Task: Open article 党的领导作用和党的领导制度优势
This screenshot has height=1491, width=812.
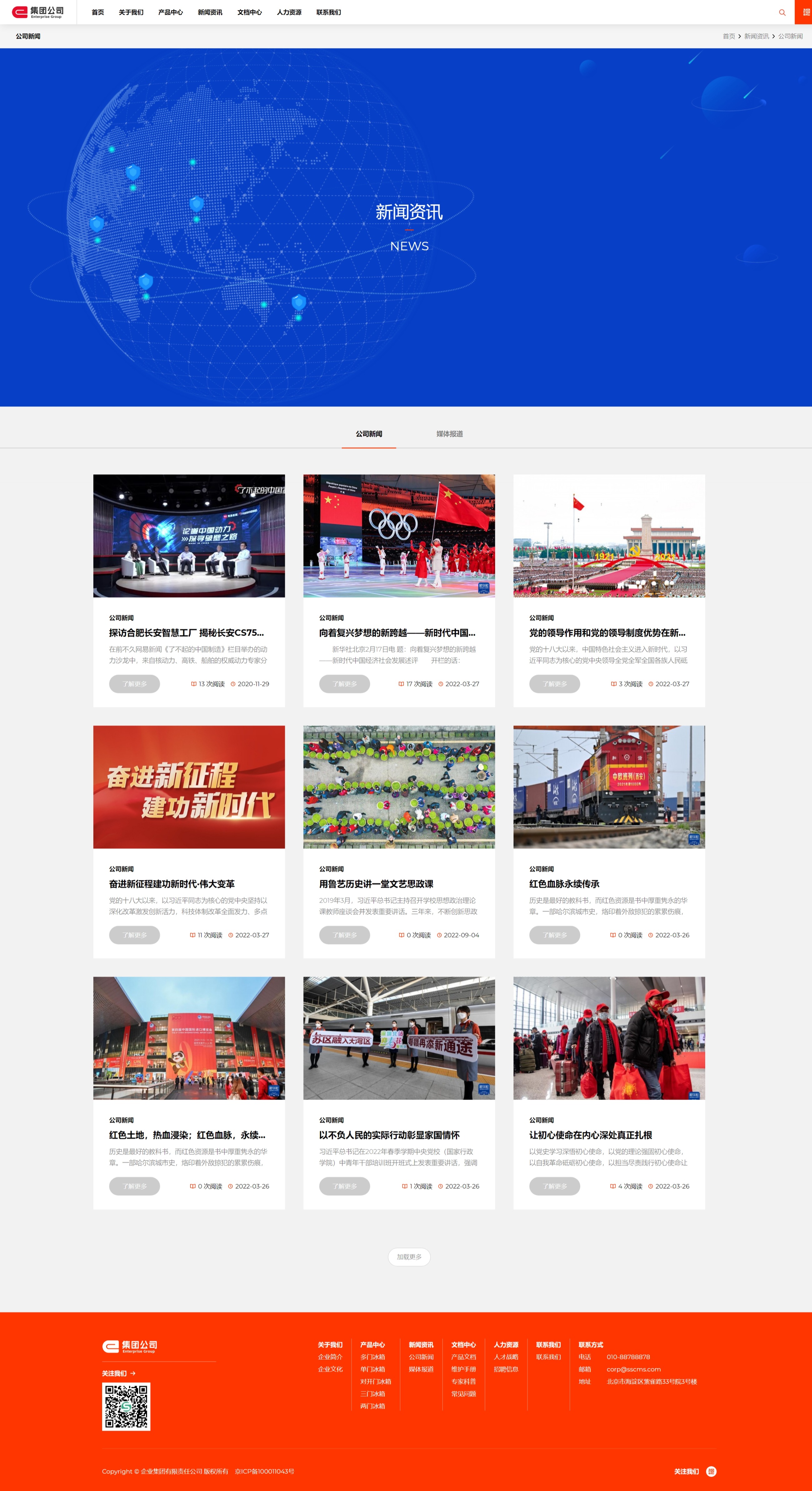Action: coord(607,633)
